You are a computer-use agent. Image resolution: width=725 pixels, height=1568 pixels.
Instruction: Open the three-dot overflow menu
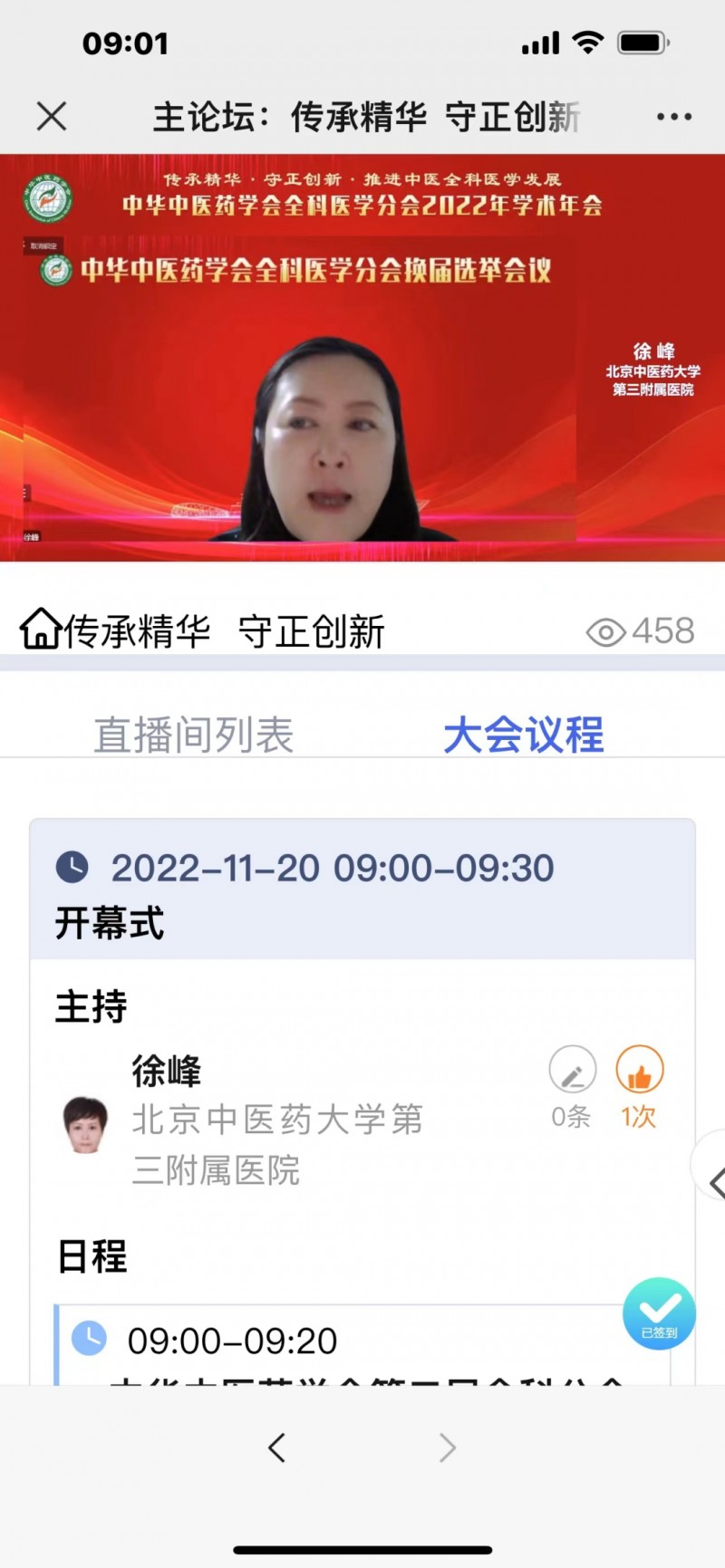[x=673, y=117]
